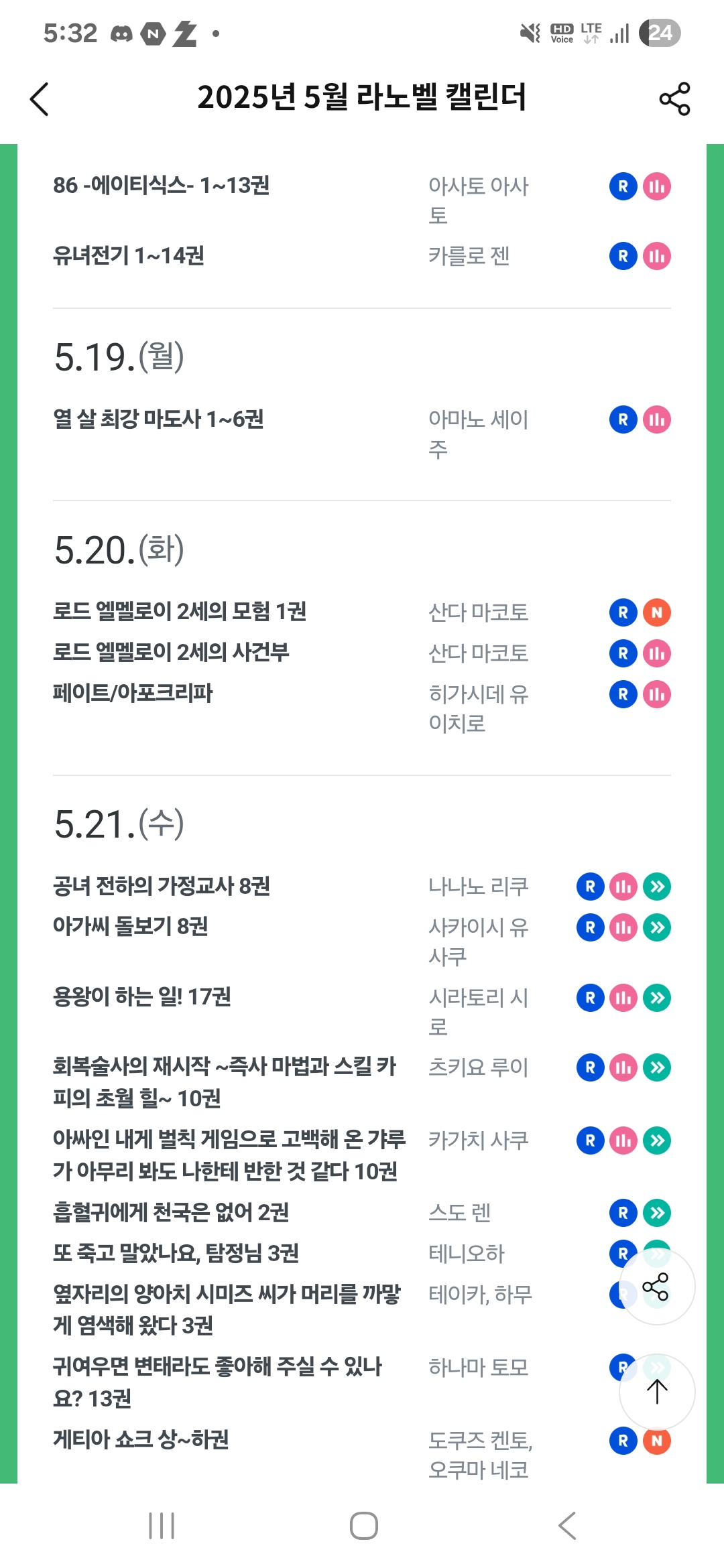Viewport: 724px width, 1568px height.
Task: Open recent apps from the navigation bar
Action: tap(162, 1526)
